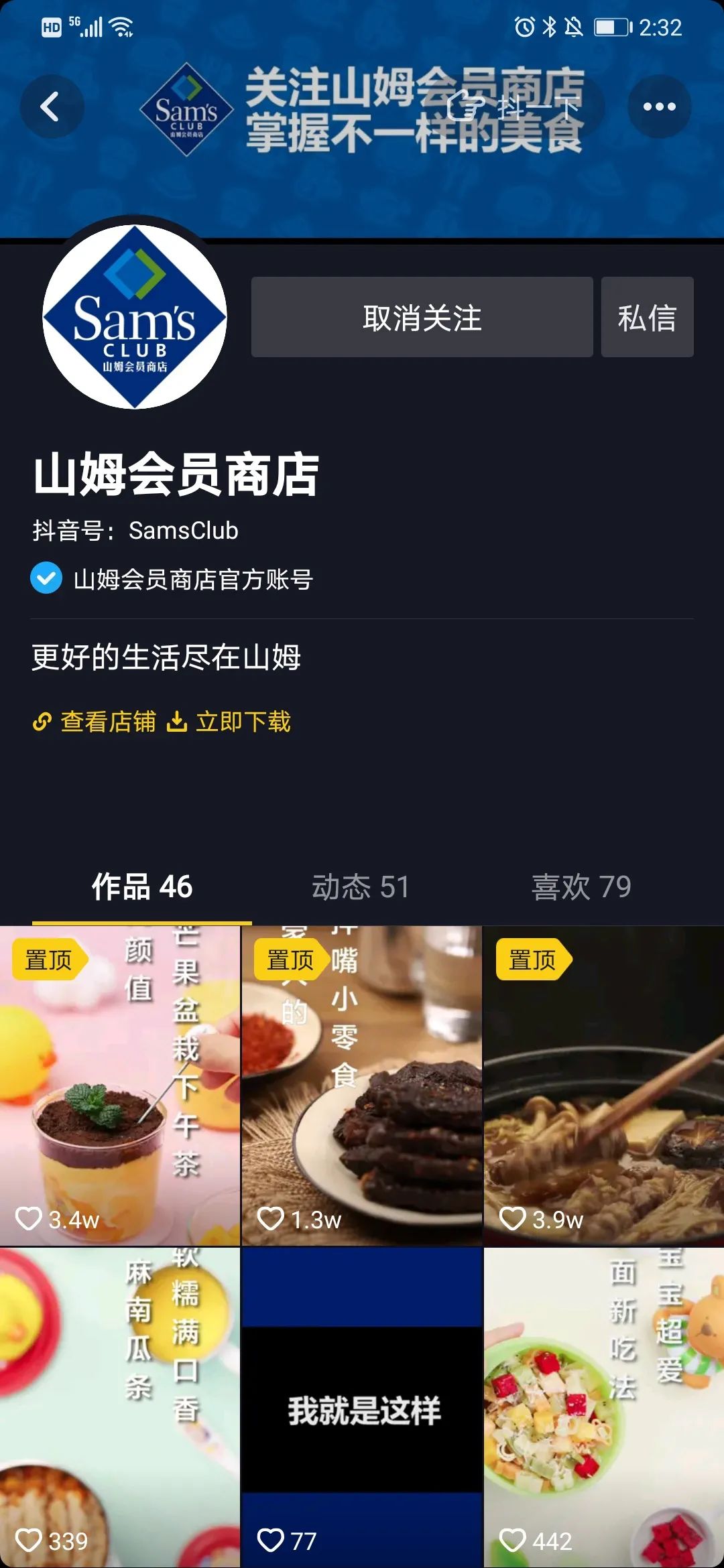Click the link icon beside 查看店铺
This screenshot has height=1568, width=724.
pos(42,722)
